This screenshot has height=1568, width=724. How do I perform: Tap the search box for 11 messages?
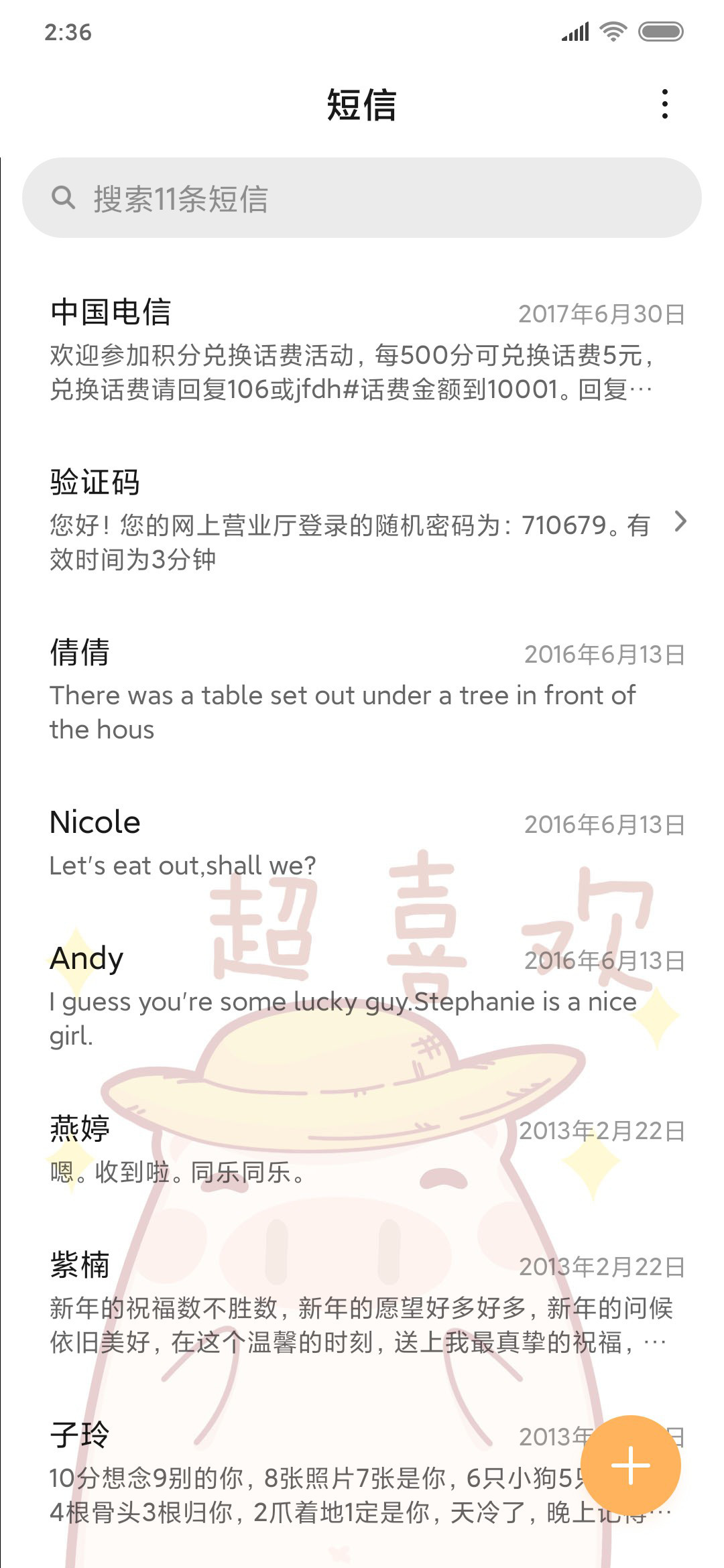pyautogui.click(x=362, y=198)
